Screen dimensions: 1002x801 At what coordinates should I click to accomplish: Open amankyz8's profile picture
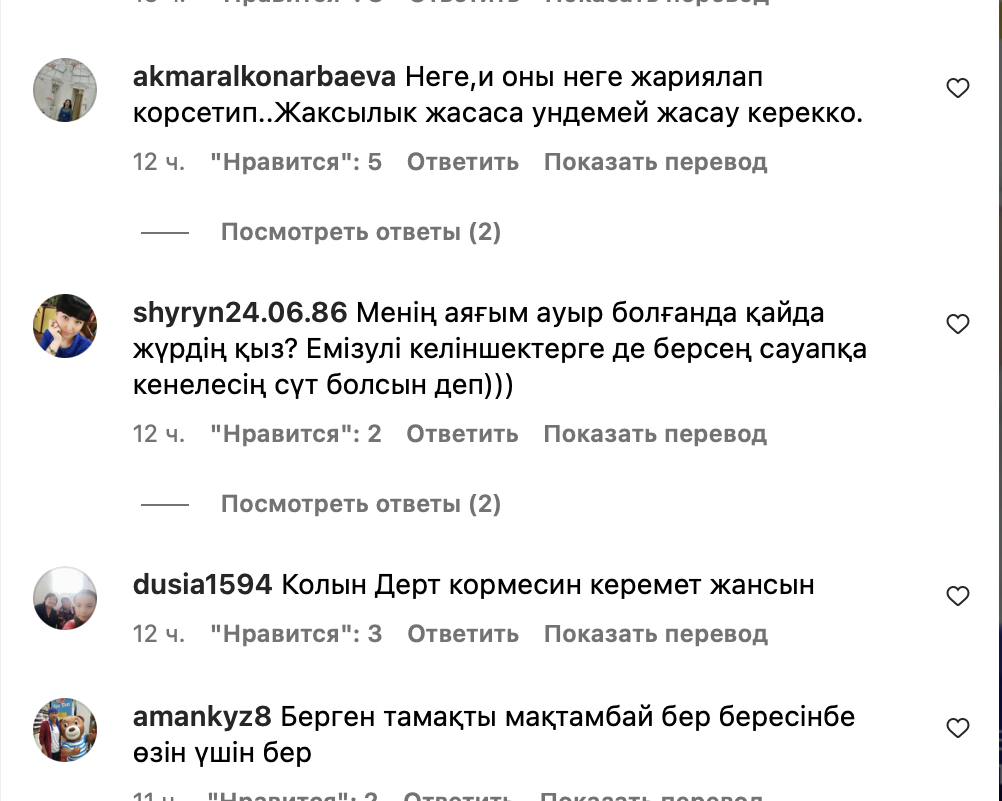(x=66, y=730)
